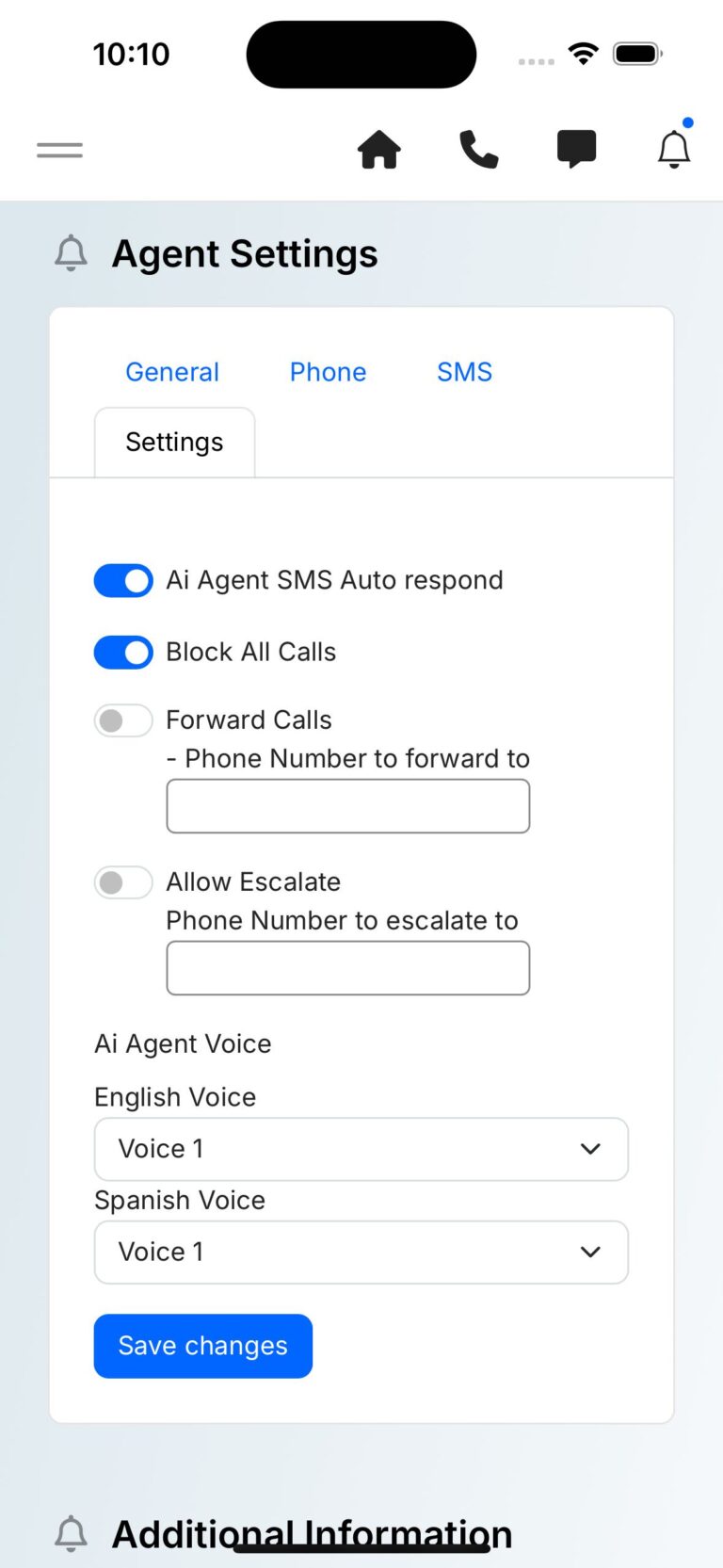Switch to the SMS tab
Viewport: 723px width, 1568px height.
click(x=464, y=372)
